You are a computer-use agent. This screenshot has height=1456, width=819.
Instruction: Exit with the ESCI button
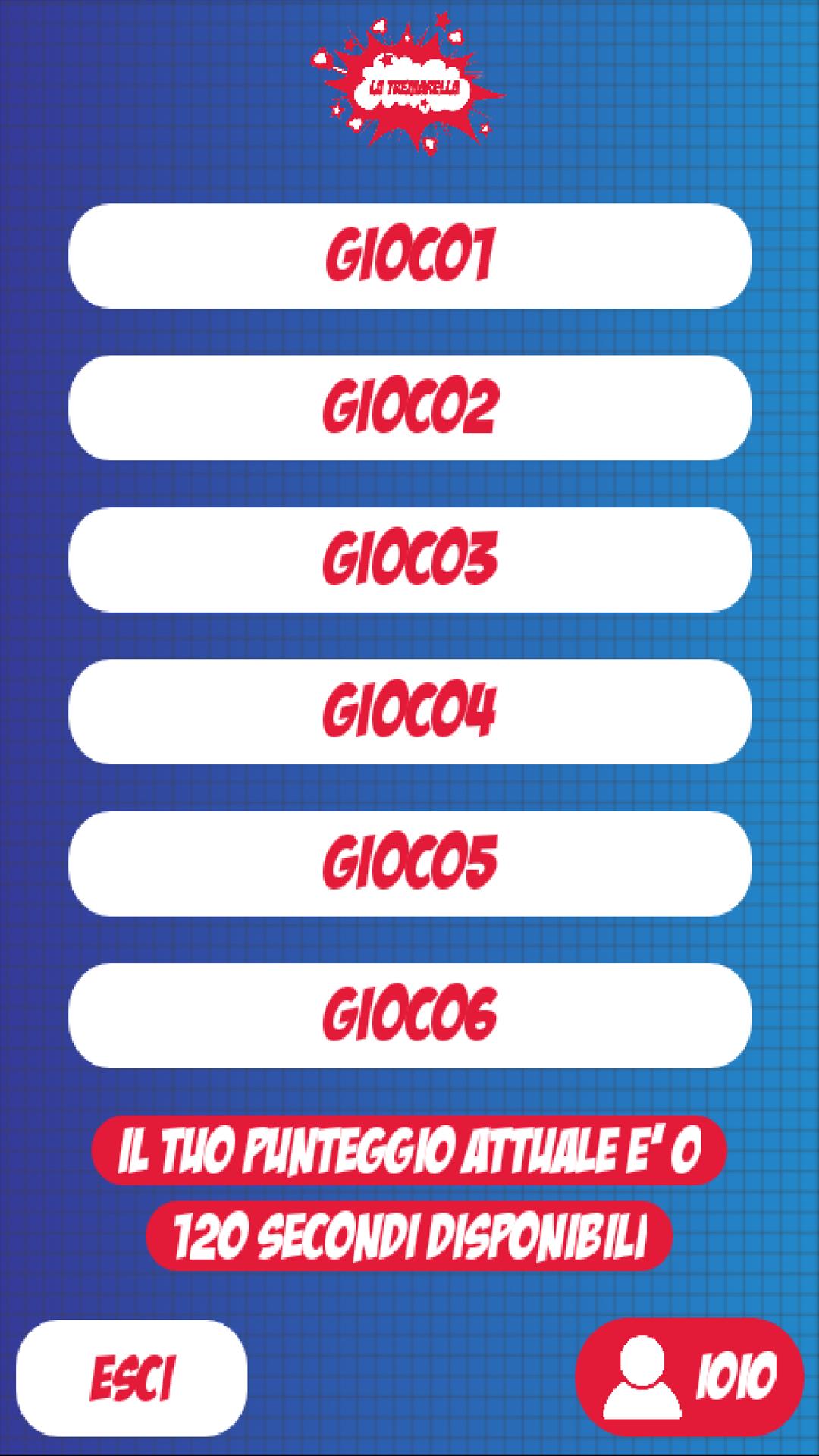(x=132, y=1377)
